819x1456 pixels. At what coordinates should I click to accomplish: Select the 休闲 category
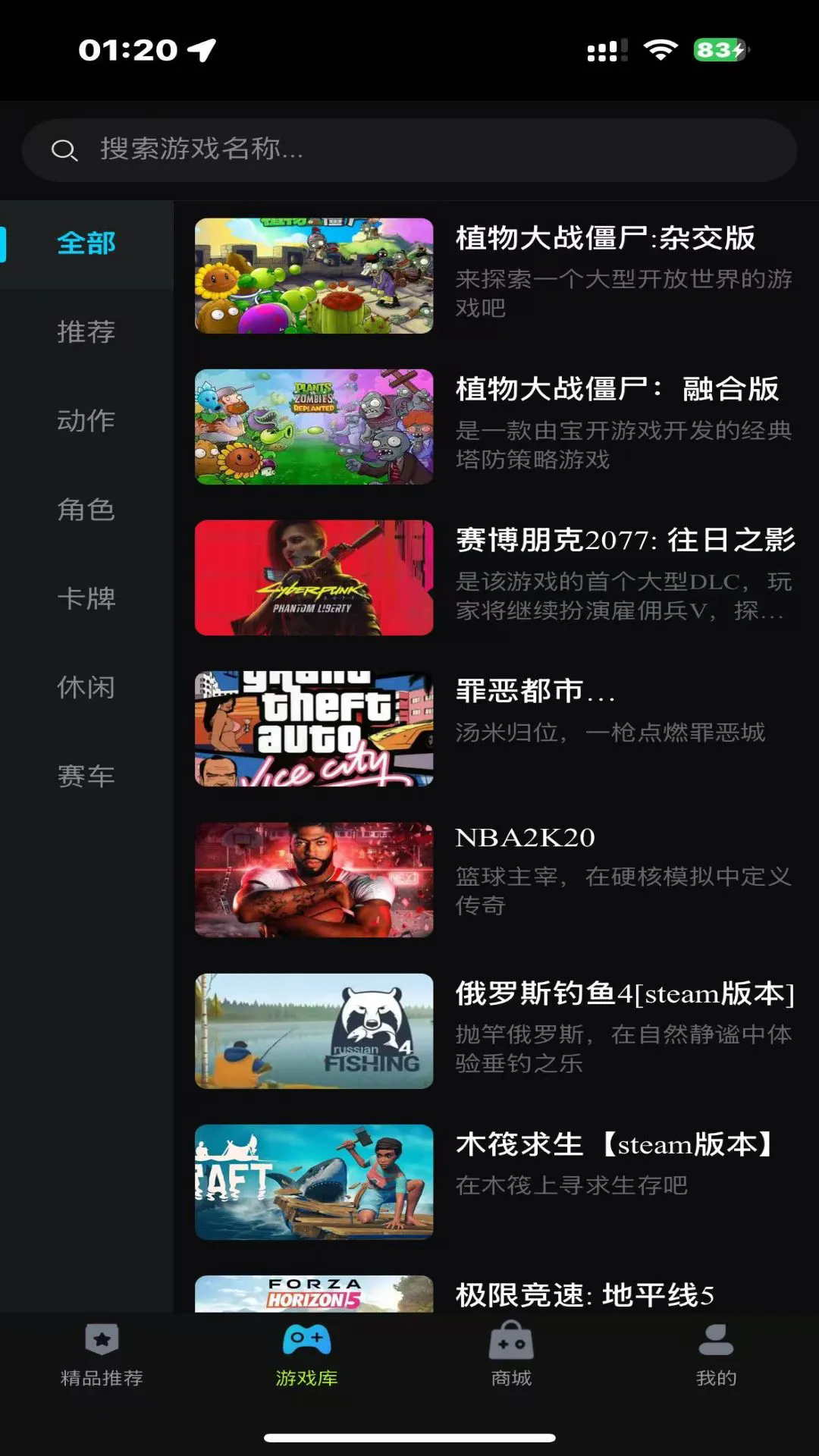(x=86, y=689)
